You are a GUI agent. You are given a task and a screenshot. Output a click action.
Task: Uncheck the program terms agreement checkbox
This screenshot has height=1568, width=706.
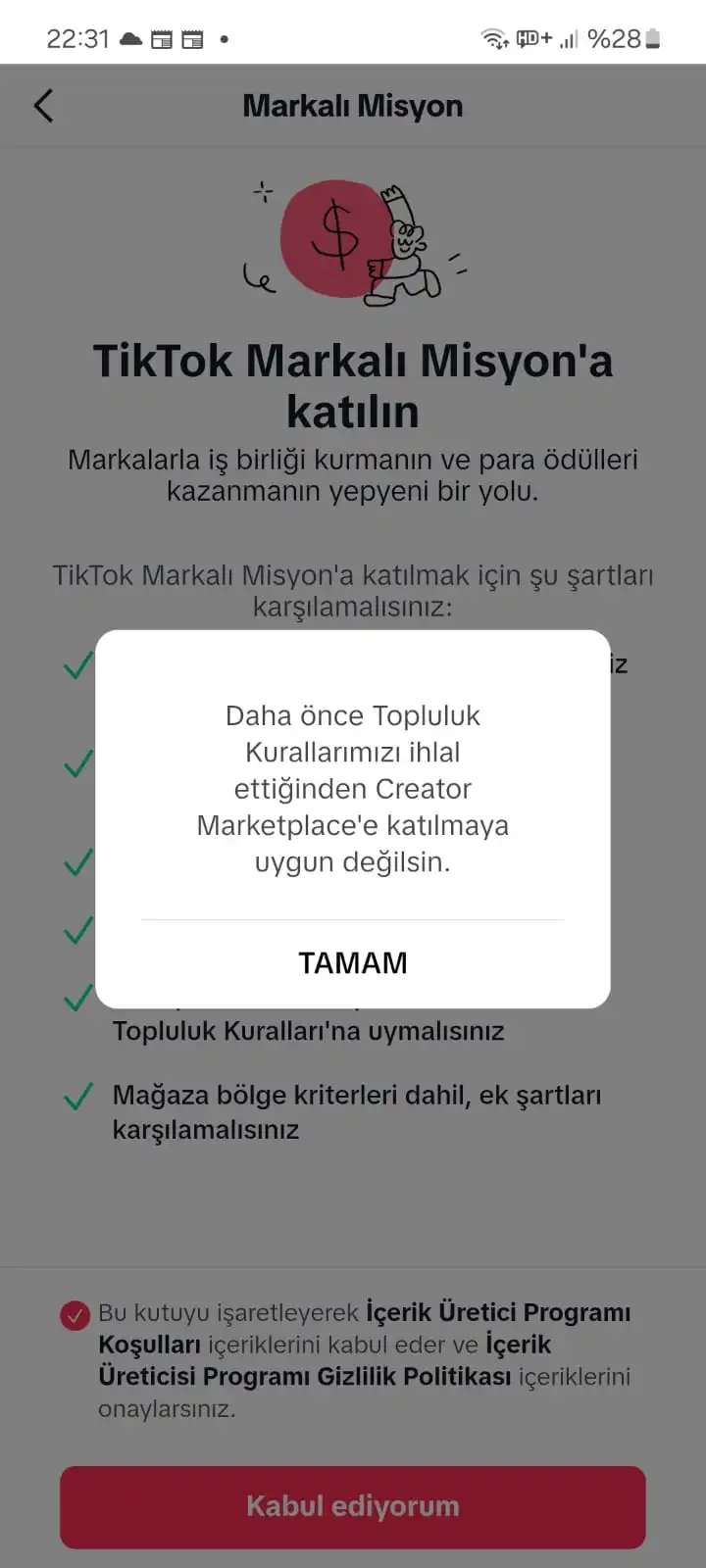point(76,1315)
